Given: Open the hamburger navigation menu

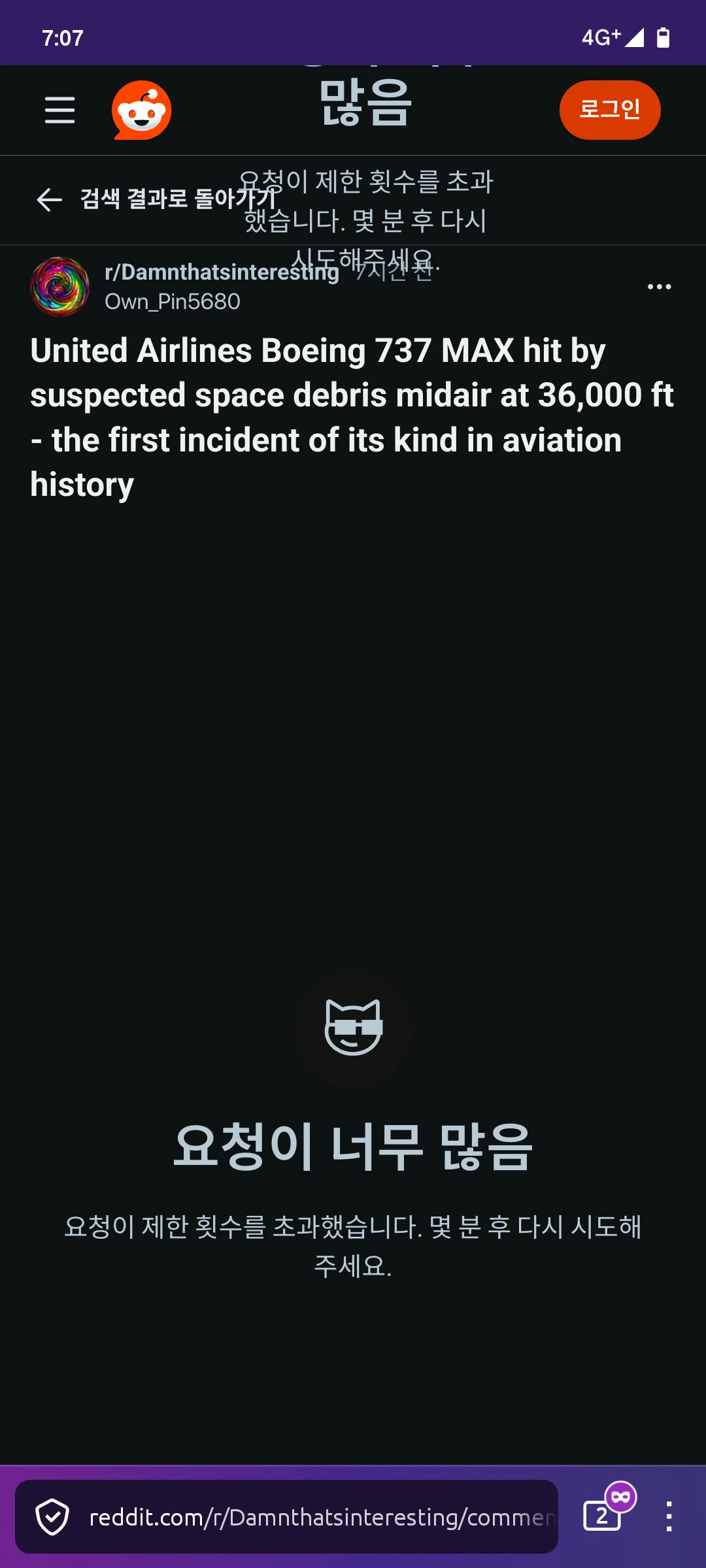Looking at the screenshot, I should click(x=59, y=110).
